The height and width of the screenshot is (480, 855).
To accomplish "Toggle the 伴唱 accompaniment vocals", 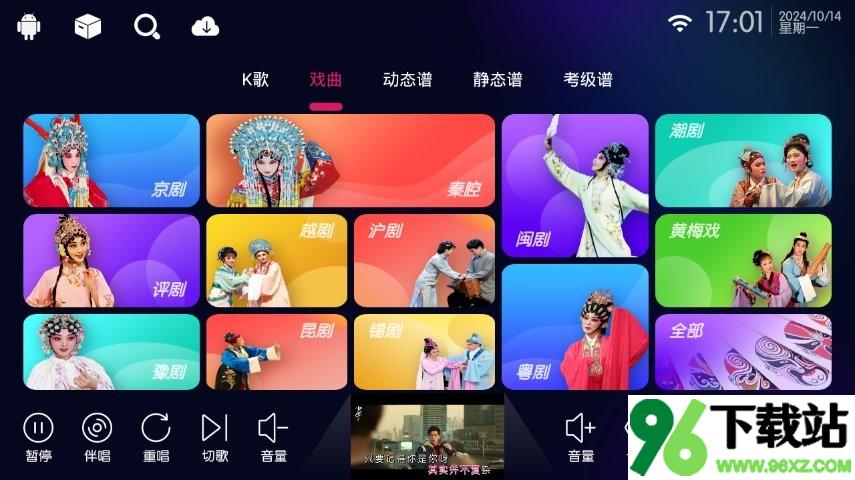I will (96, 436).
